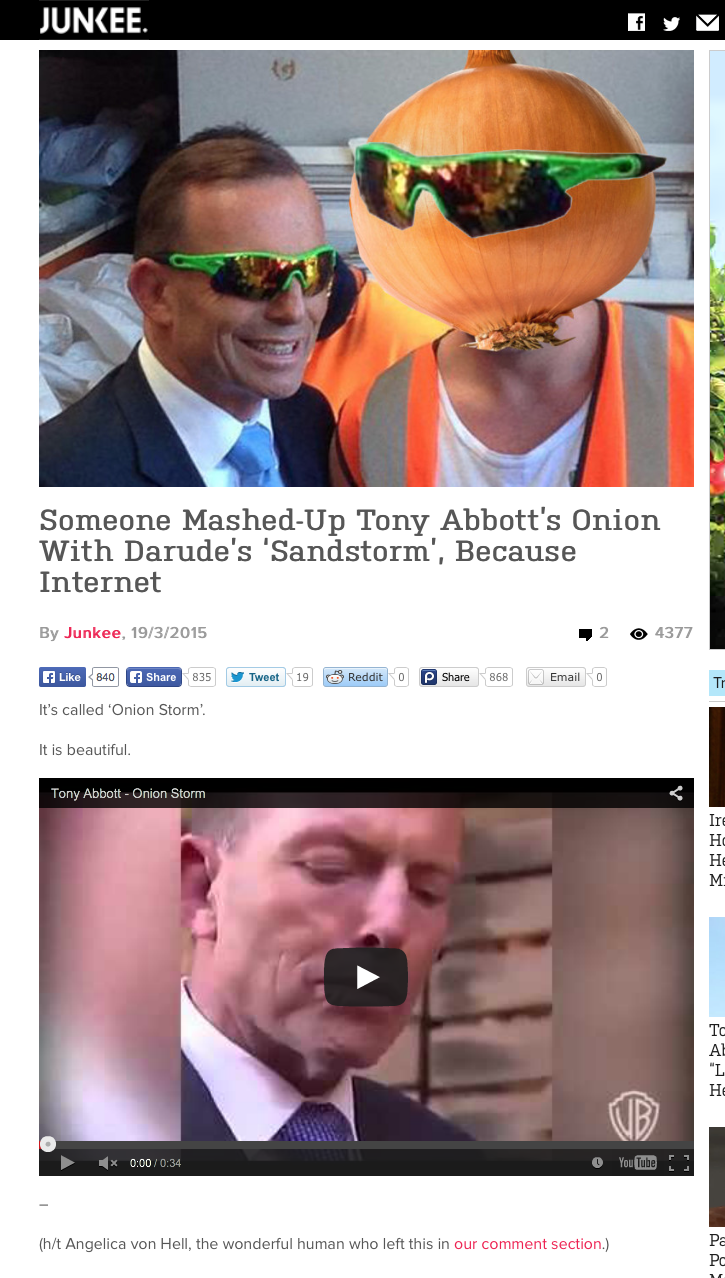Watch the video on YouTube
This screenshot has height=1278, width=725.
[x=637, y=1162]
